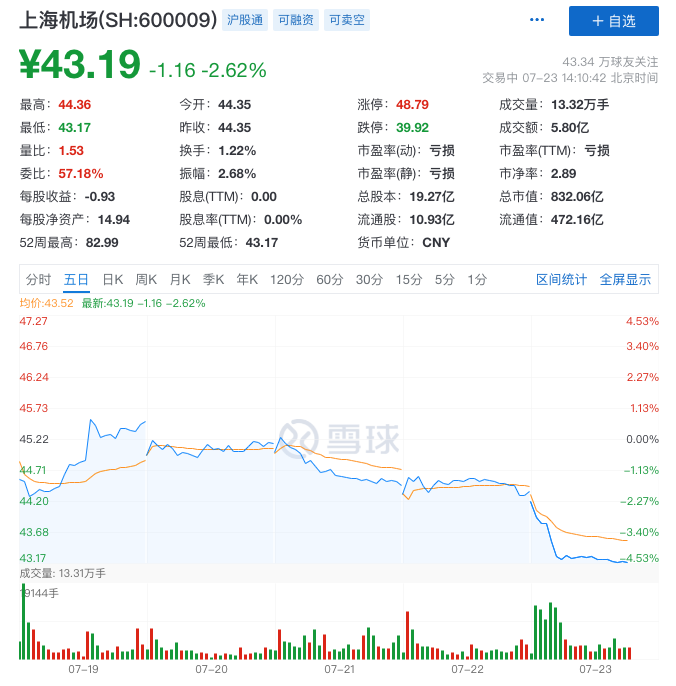Viewport: 676px width, 686px height.
Task: Add stock with 自选 button
Action: (613, 21)
